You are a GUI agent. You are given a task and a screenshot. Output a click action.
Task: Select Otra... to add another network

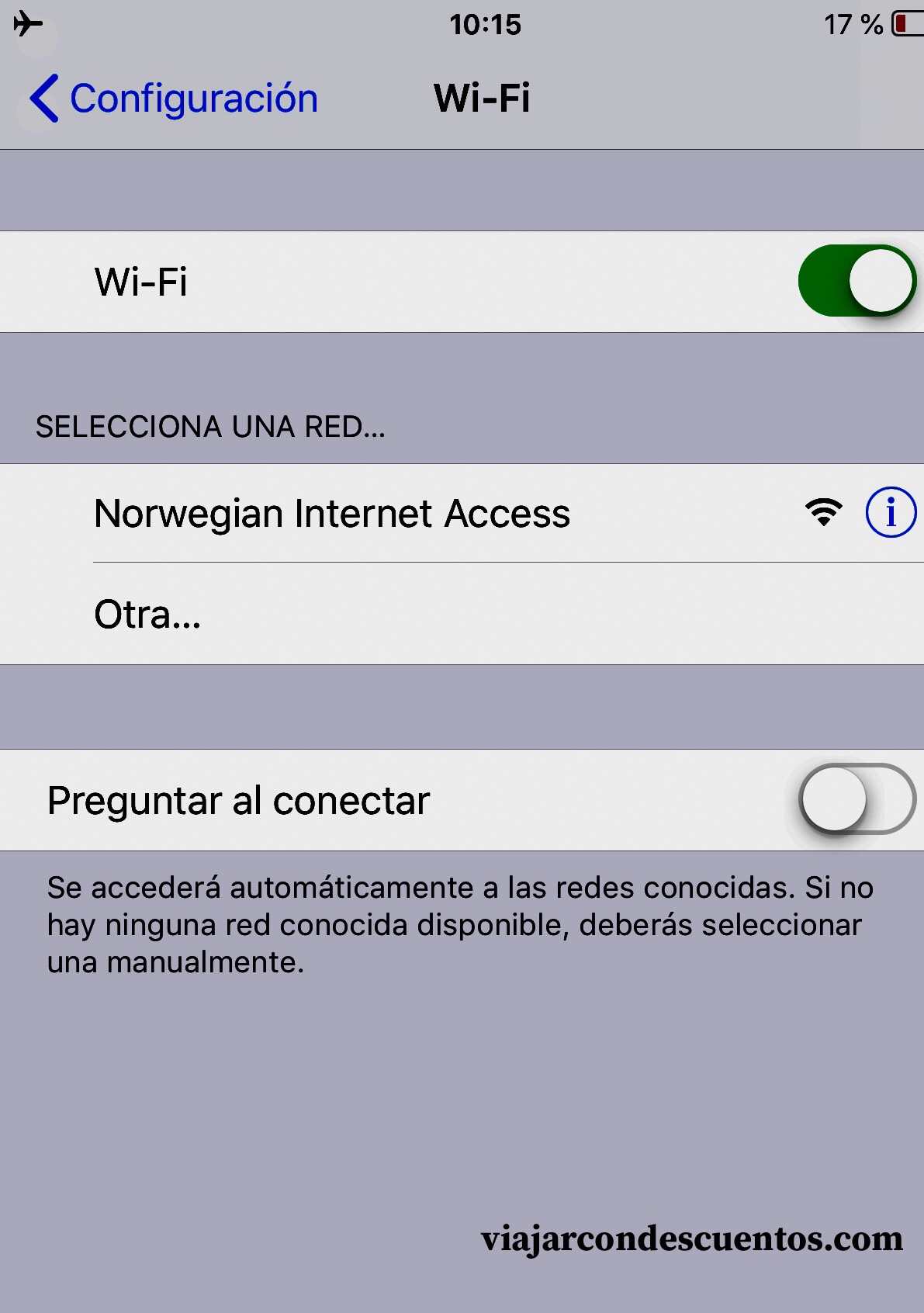coord(147,614)
